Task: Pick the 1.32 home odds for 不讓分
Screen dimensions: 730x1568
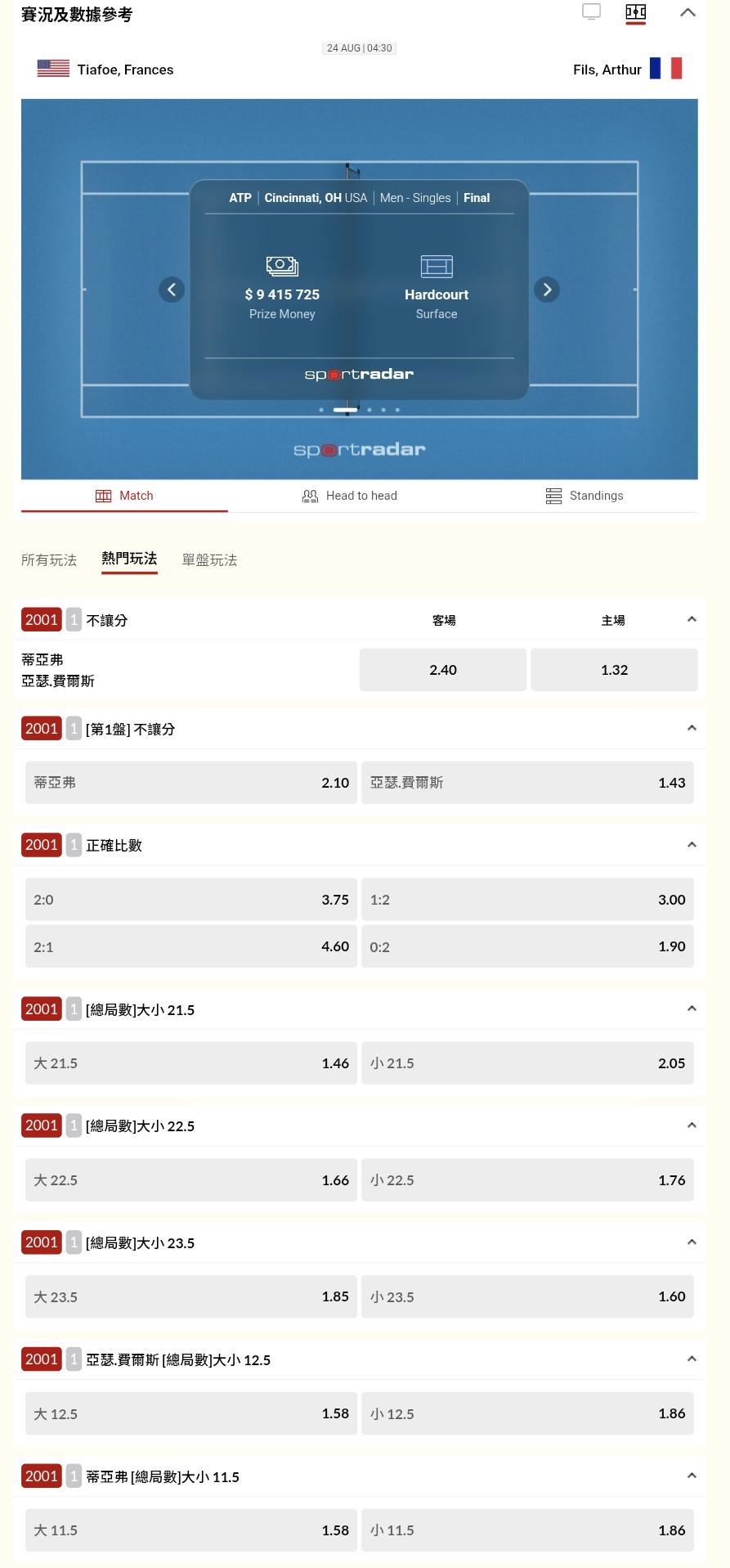Action: pyautogui.click(x=615, y=670)
